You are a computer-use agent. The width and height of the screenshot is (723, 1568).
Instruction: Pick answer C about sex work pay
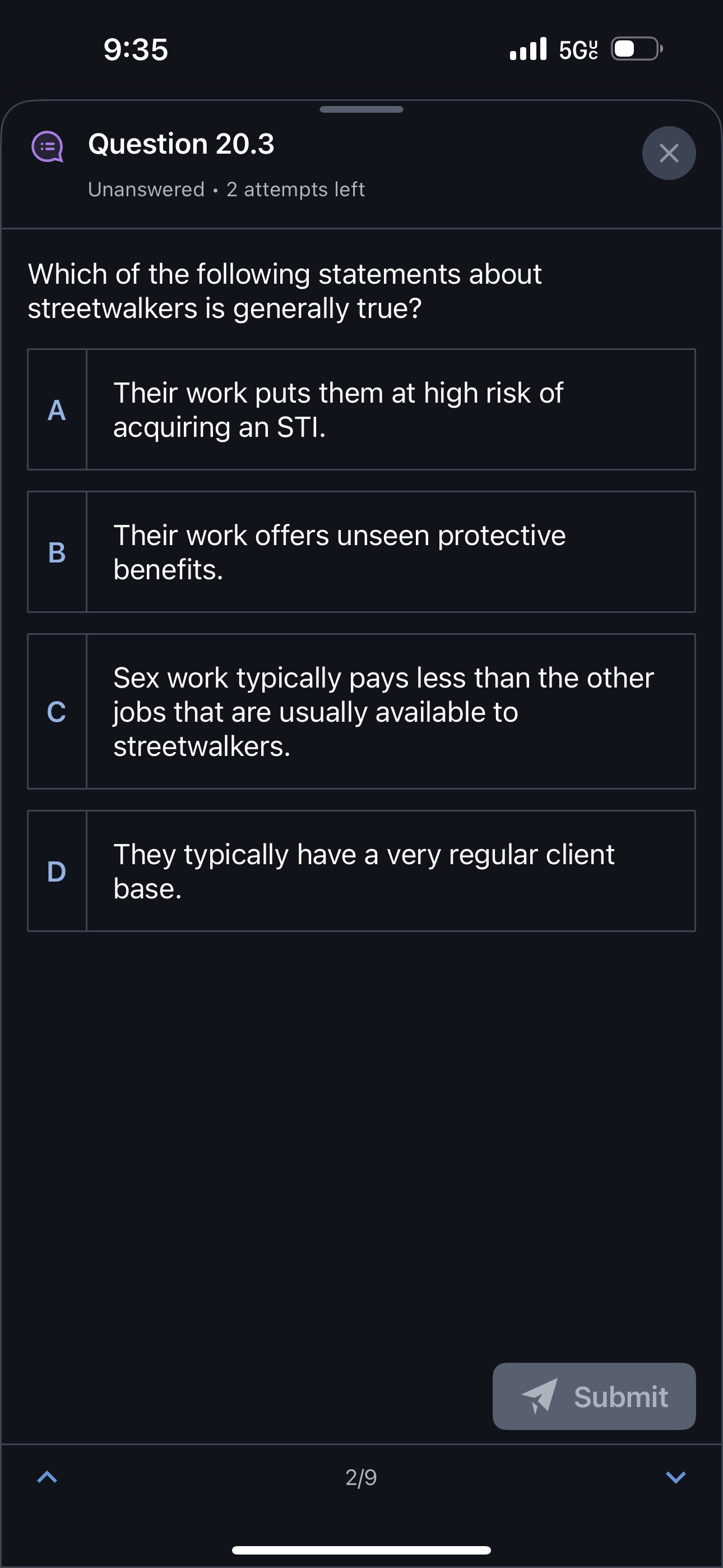[x=361, y=711]
